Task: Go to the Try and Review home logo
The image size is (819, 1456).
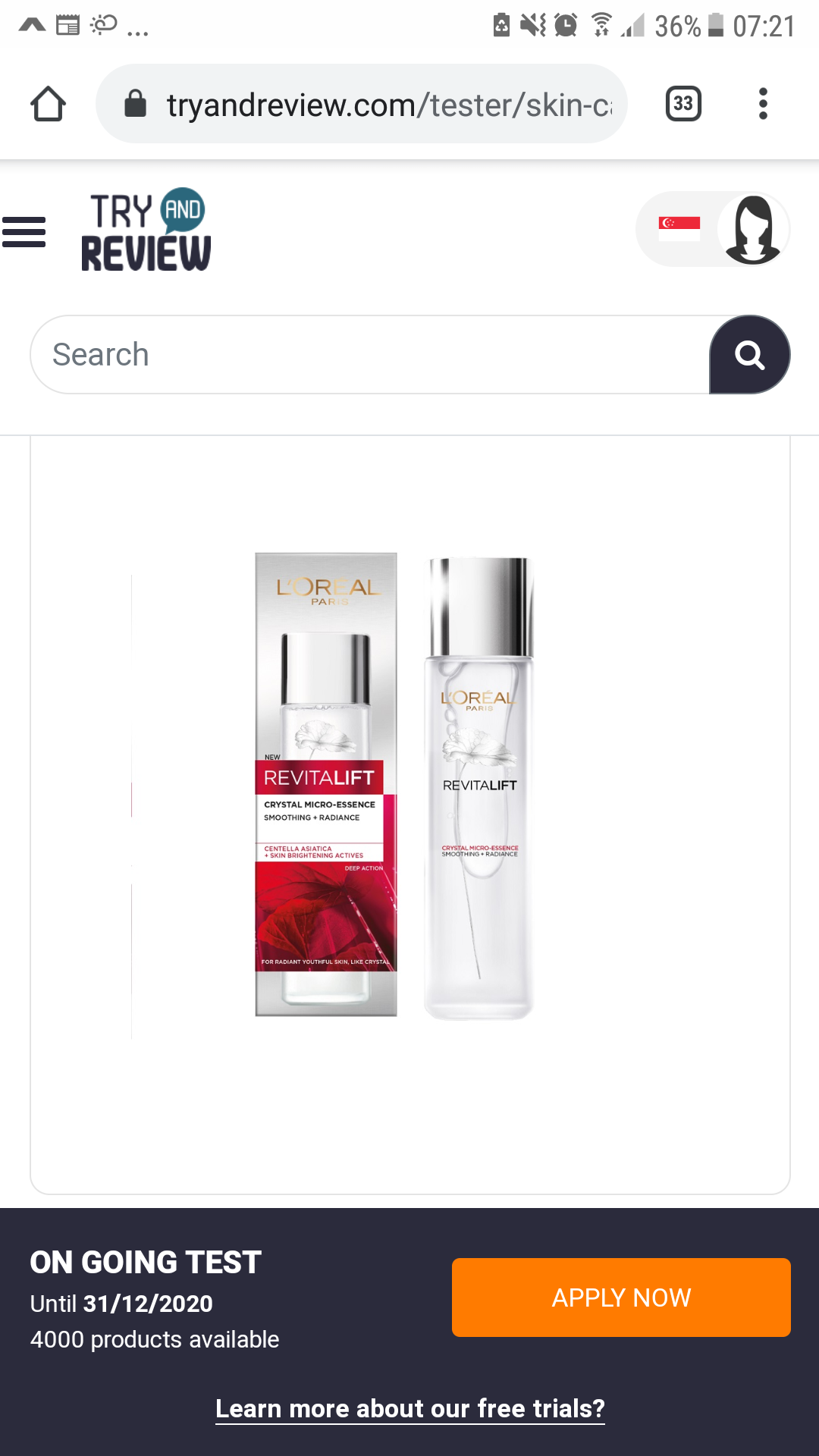Action: point(146,230)
